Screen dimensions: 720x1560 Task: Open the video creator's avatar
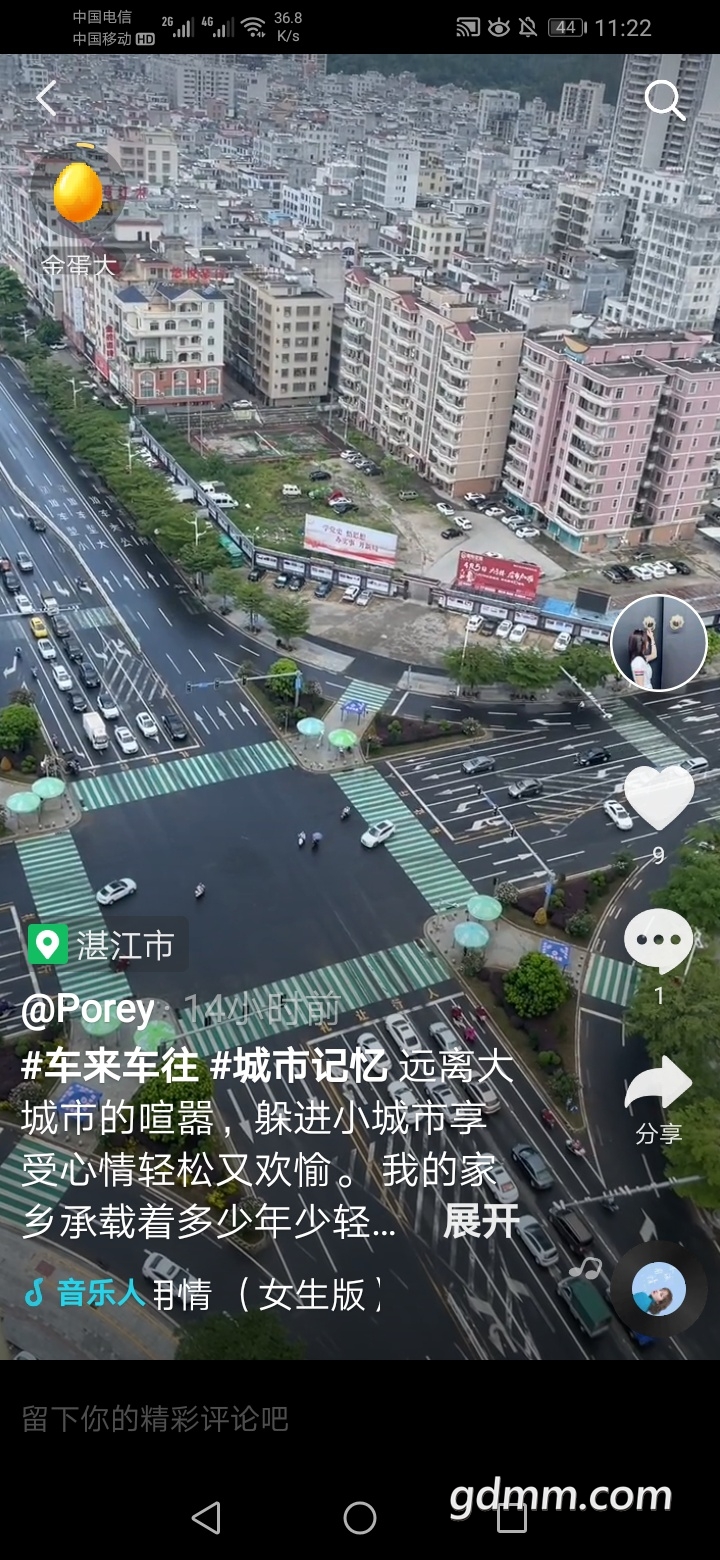[658, 642]
